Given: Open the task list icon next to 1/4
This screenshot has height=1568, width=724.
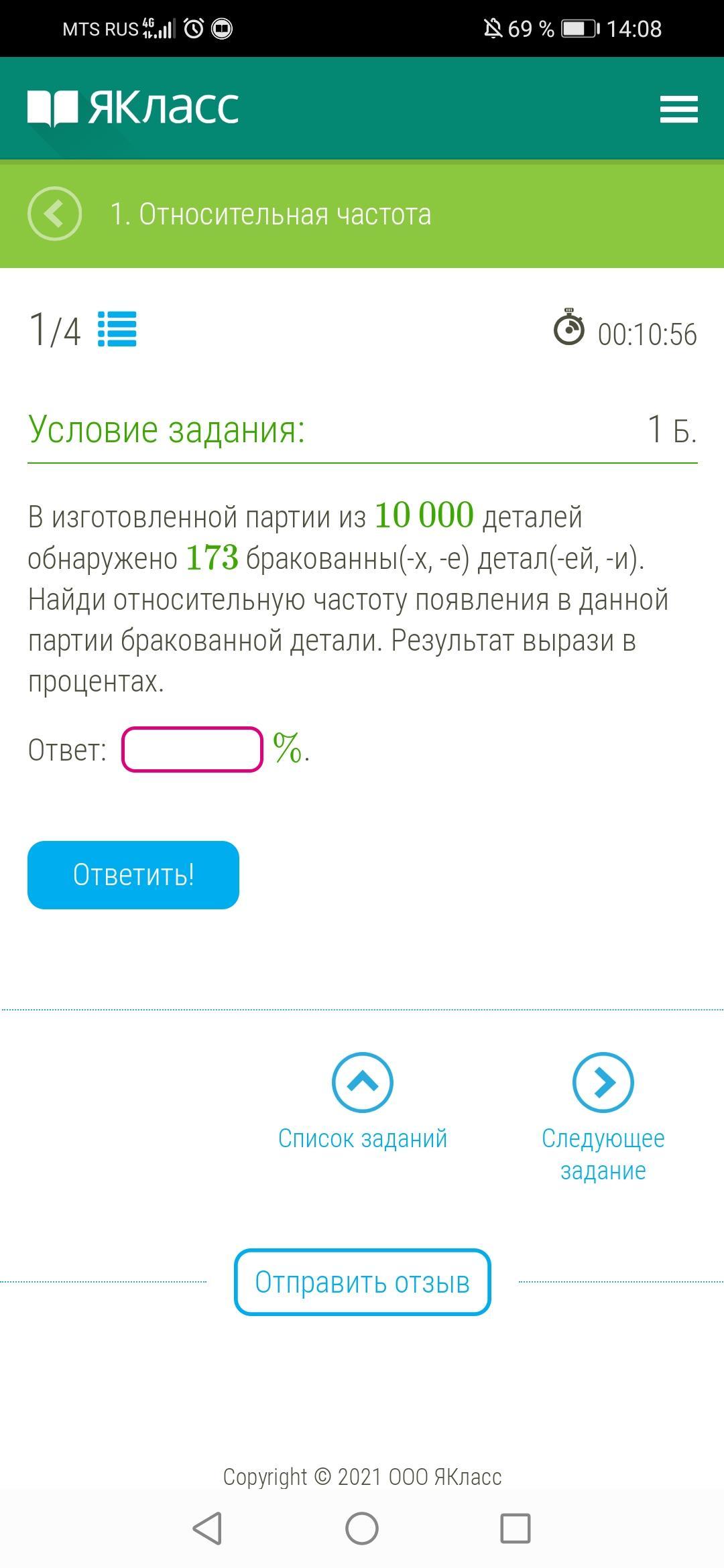Looking at the screenshot, I should coord(117,329).
